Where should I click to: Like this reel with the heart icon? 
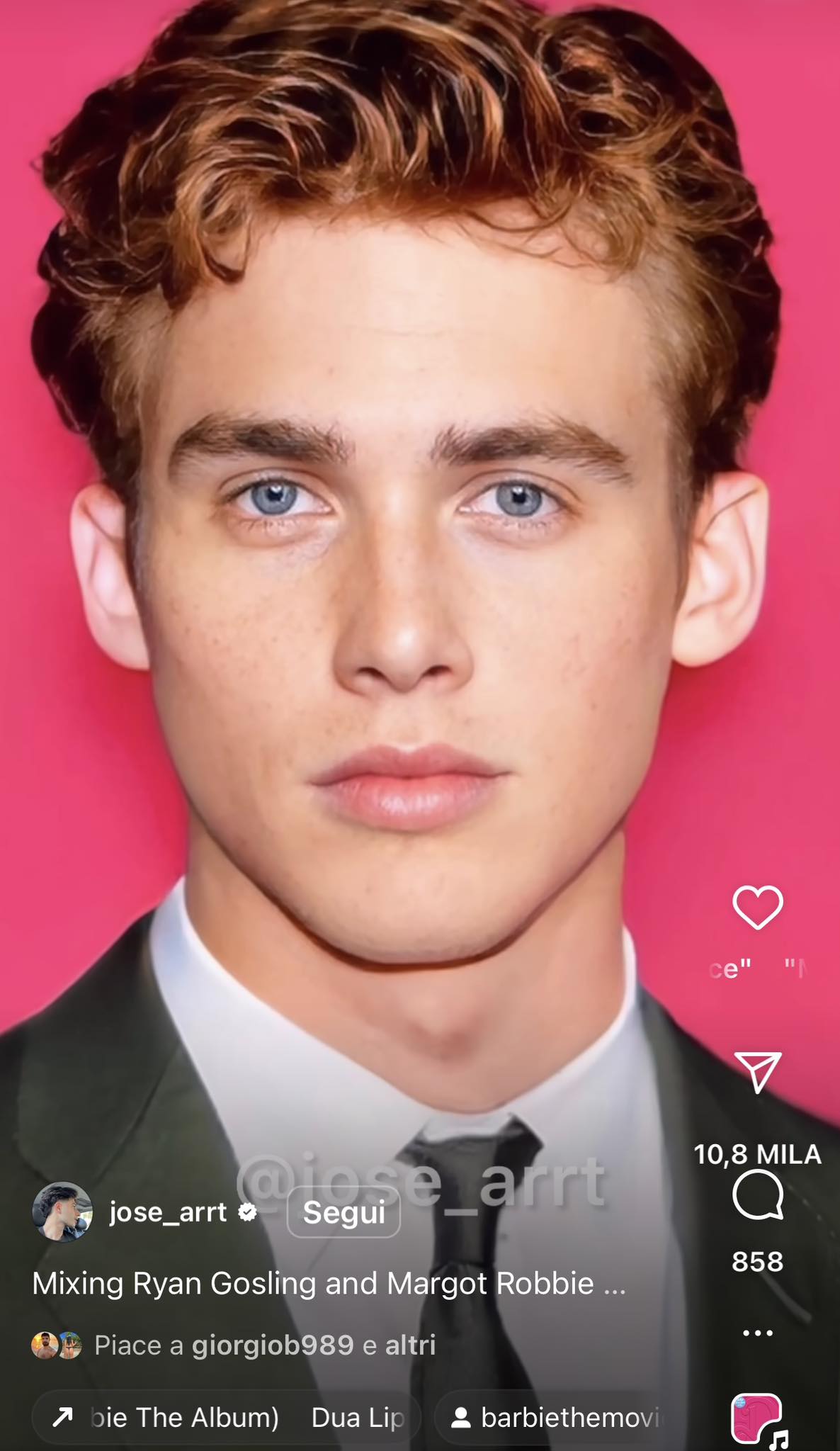757,907
